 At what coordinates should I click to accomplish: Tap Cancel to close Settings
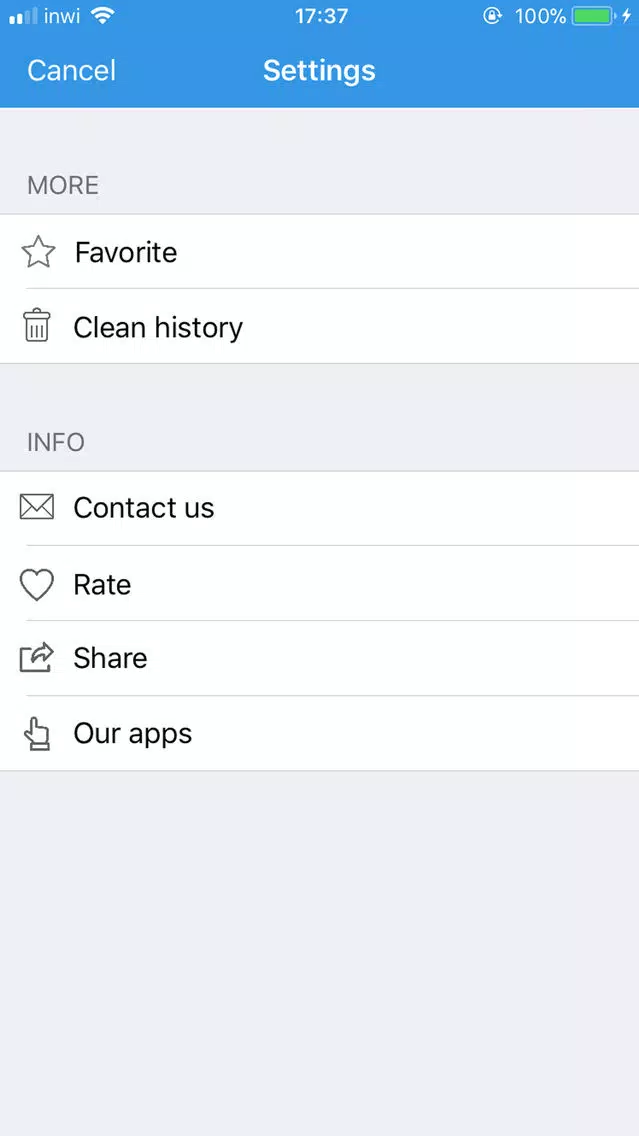tap(71, 71)
